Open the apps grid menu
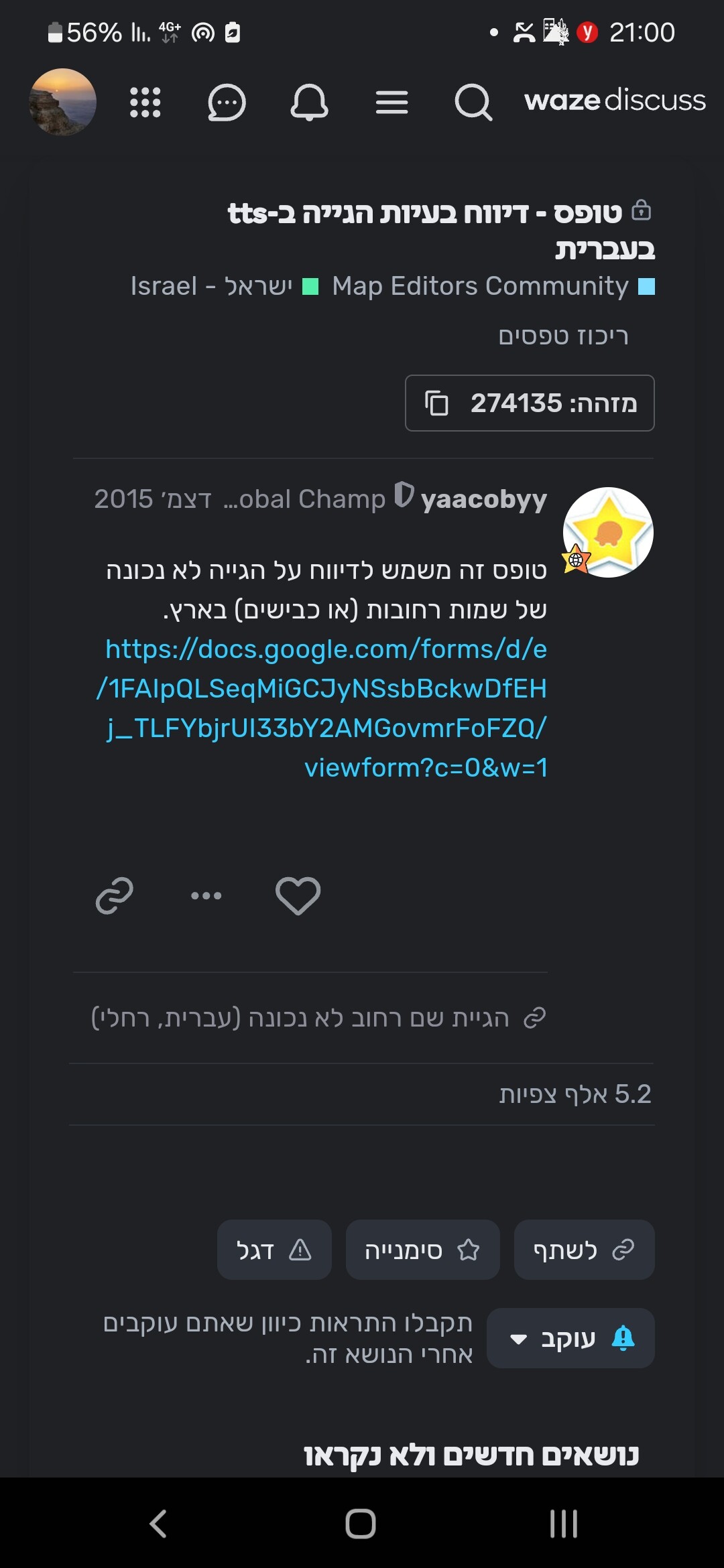 (145, 103)
